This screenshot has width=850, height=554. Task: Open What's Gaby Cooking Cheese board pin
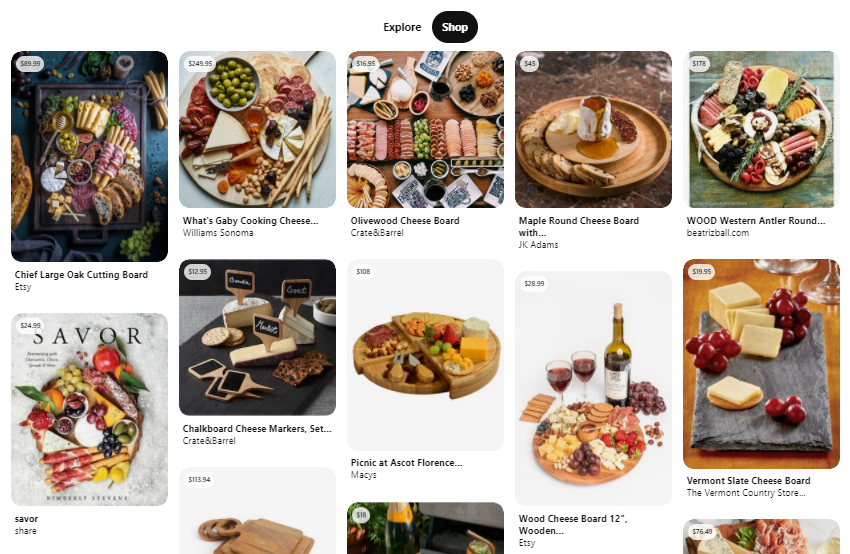click(x=257, y=130)
